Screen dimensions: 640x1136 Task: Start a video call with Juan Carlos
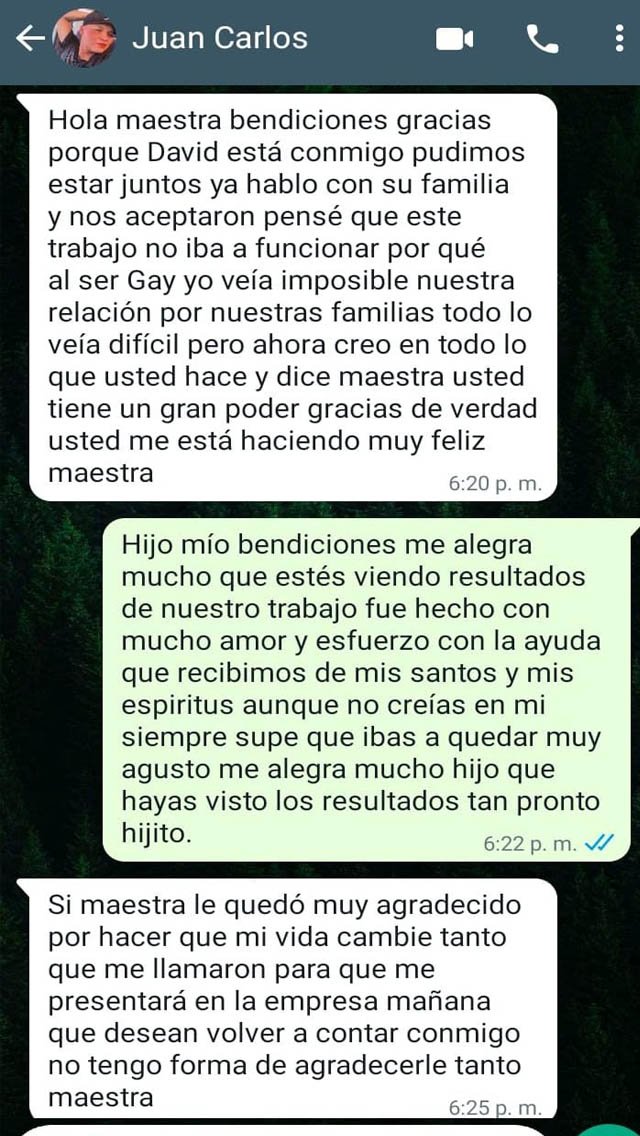click(455, 39)
